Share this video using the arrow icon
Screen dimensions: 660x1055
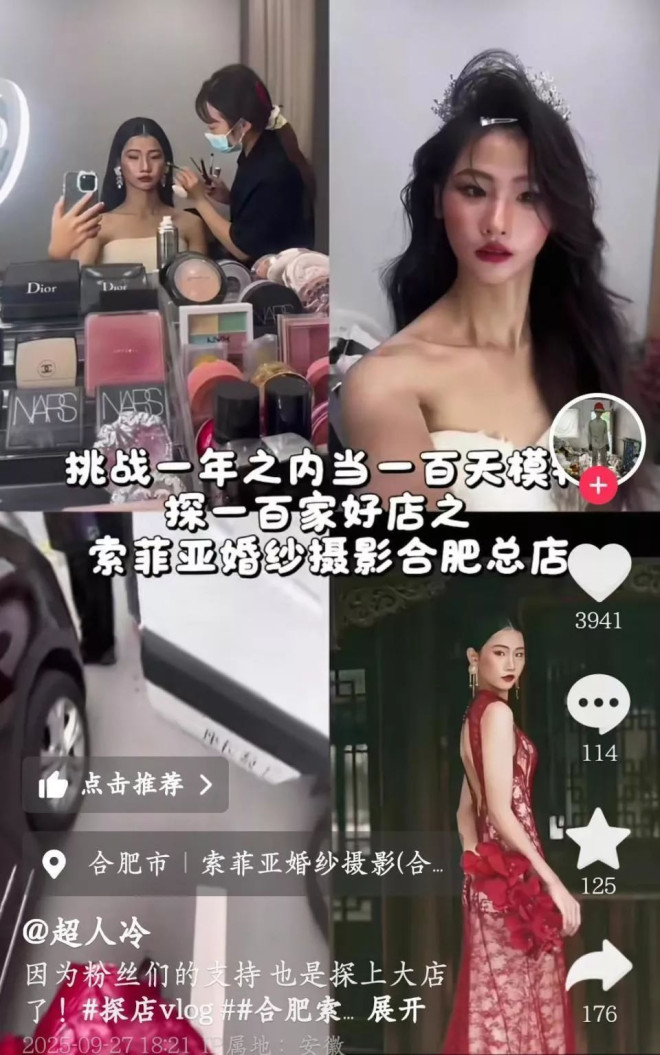tap(599, 968)
